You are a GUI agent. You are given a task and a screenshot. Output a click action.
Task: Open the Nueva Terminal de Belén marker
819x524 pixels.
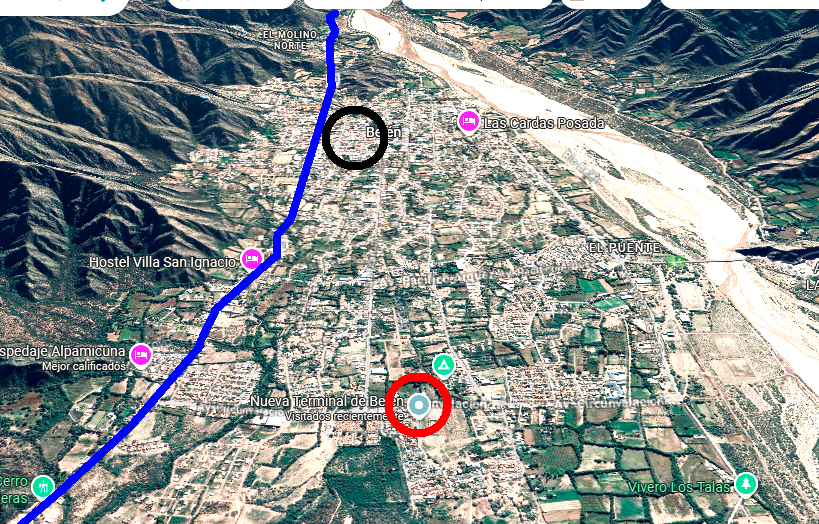pyautogui.click(x=420, y=405)
